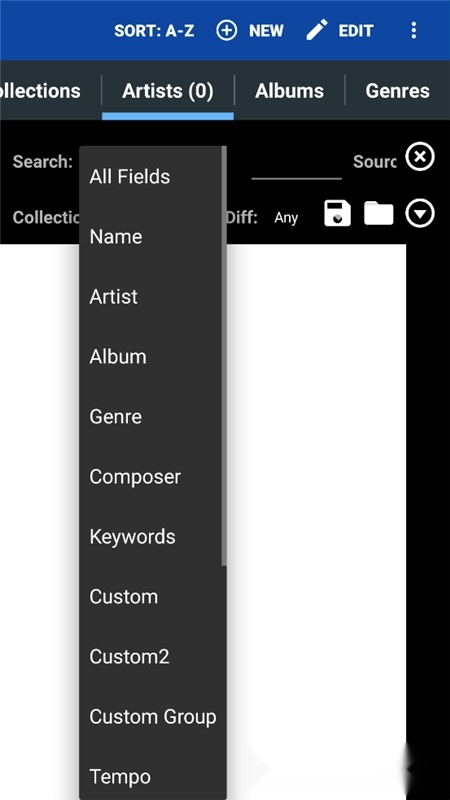This screenshot has width=450, height=800.
Task: Switch to the Albums tab
Action: point(289,91)
